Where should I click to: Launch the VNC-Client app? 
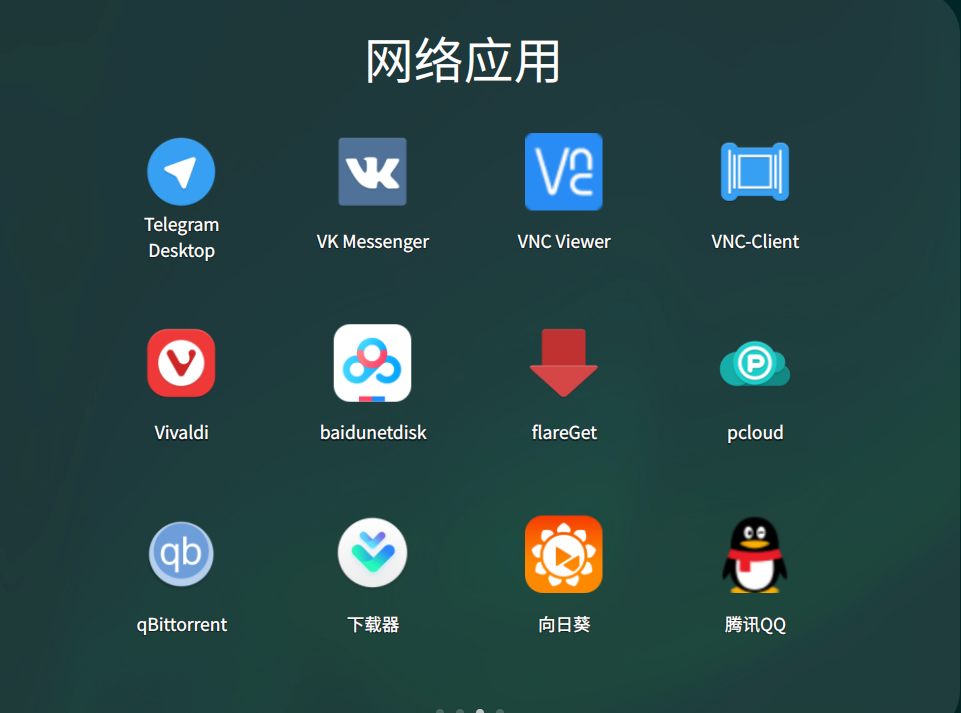tap(755, 172)
